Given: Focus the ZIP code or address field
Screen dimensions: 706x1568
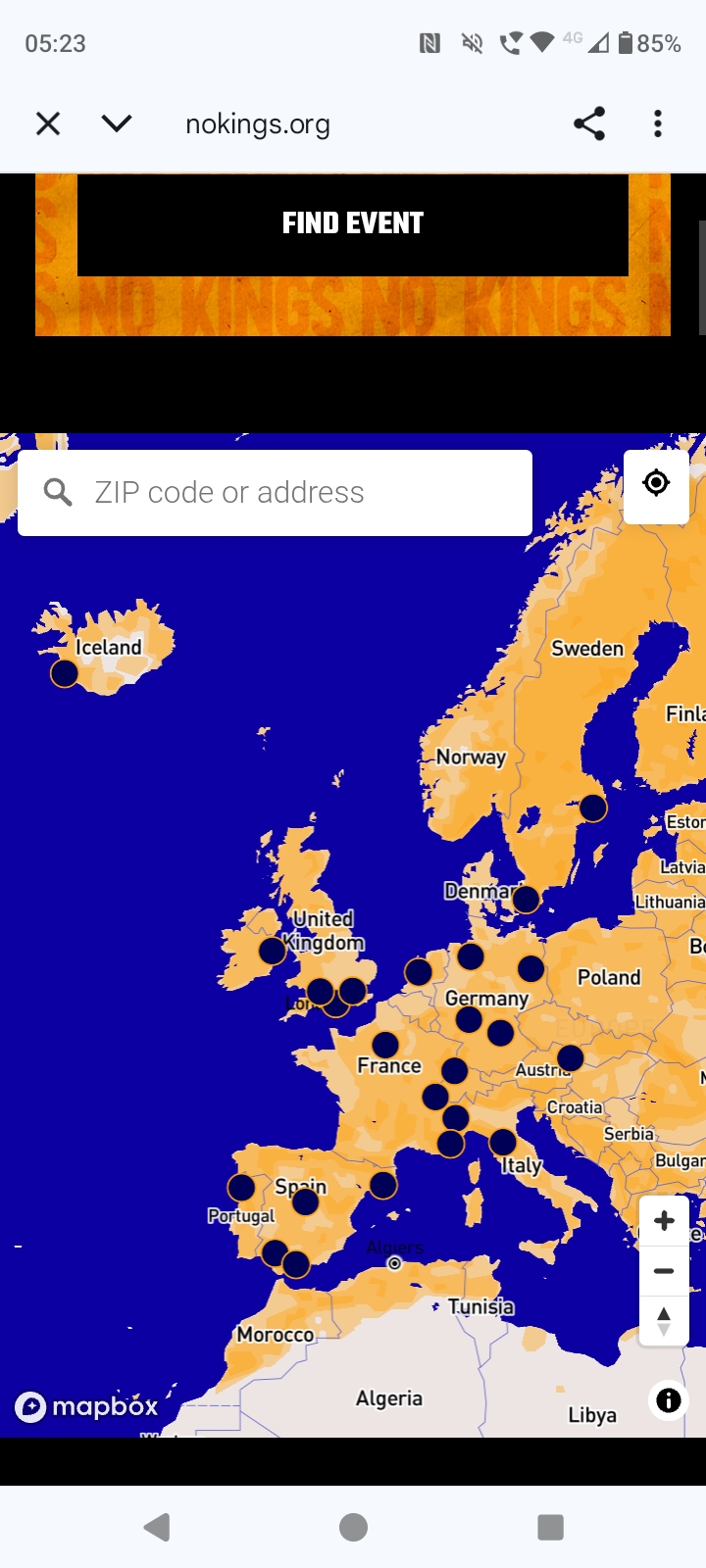Looking at the screenshot, I should coord(294,492).
